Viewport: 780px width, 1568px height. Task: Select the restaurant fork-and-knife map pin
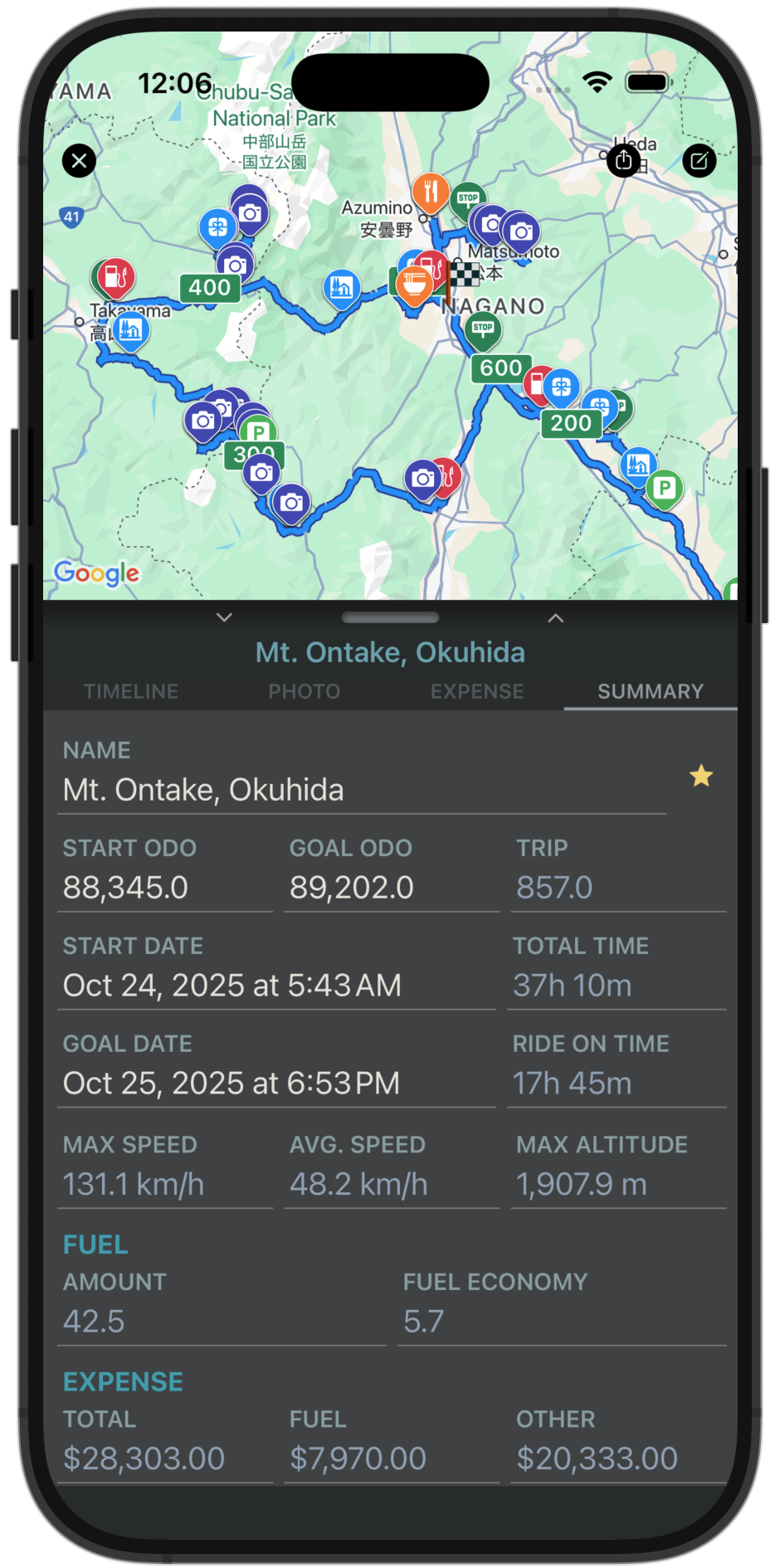tap(431, 192)
